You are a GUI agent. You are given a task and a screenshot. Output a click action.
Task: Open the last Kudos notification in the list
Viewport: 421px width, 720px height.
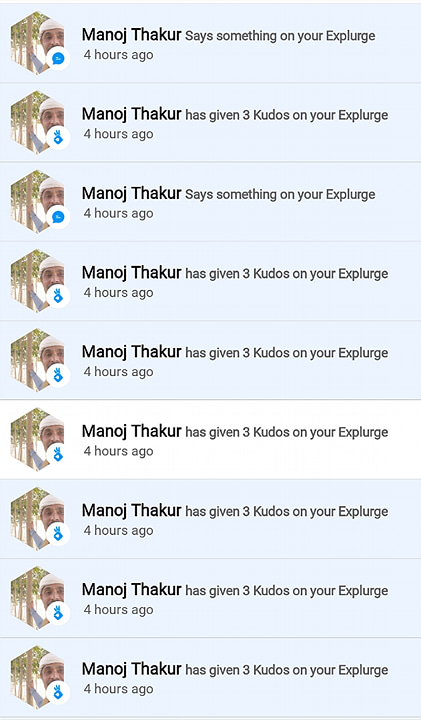(210, 677)
